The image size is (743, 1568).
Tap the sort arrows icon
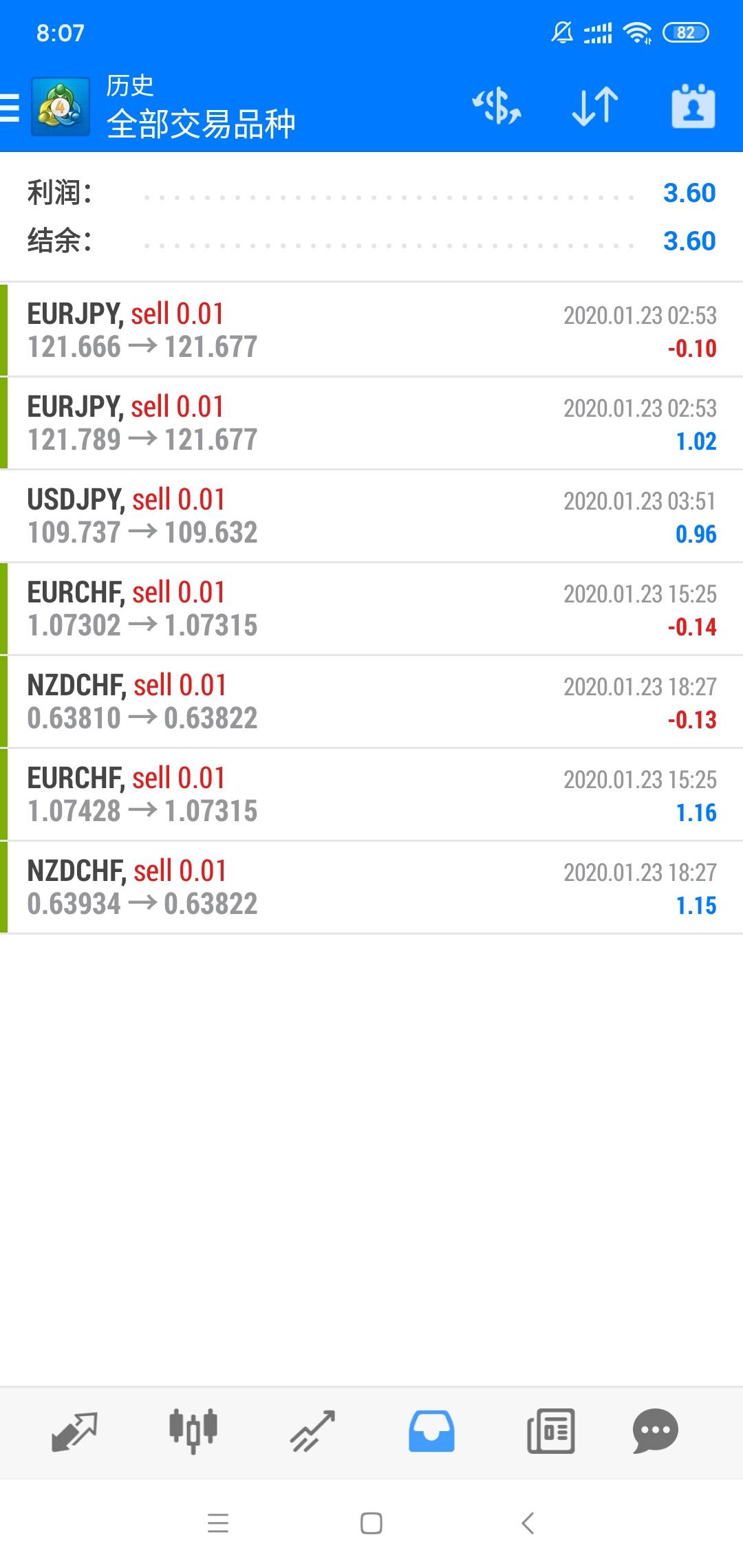point(595,107)
